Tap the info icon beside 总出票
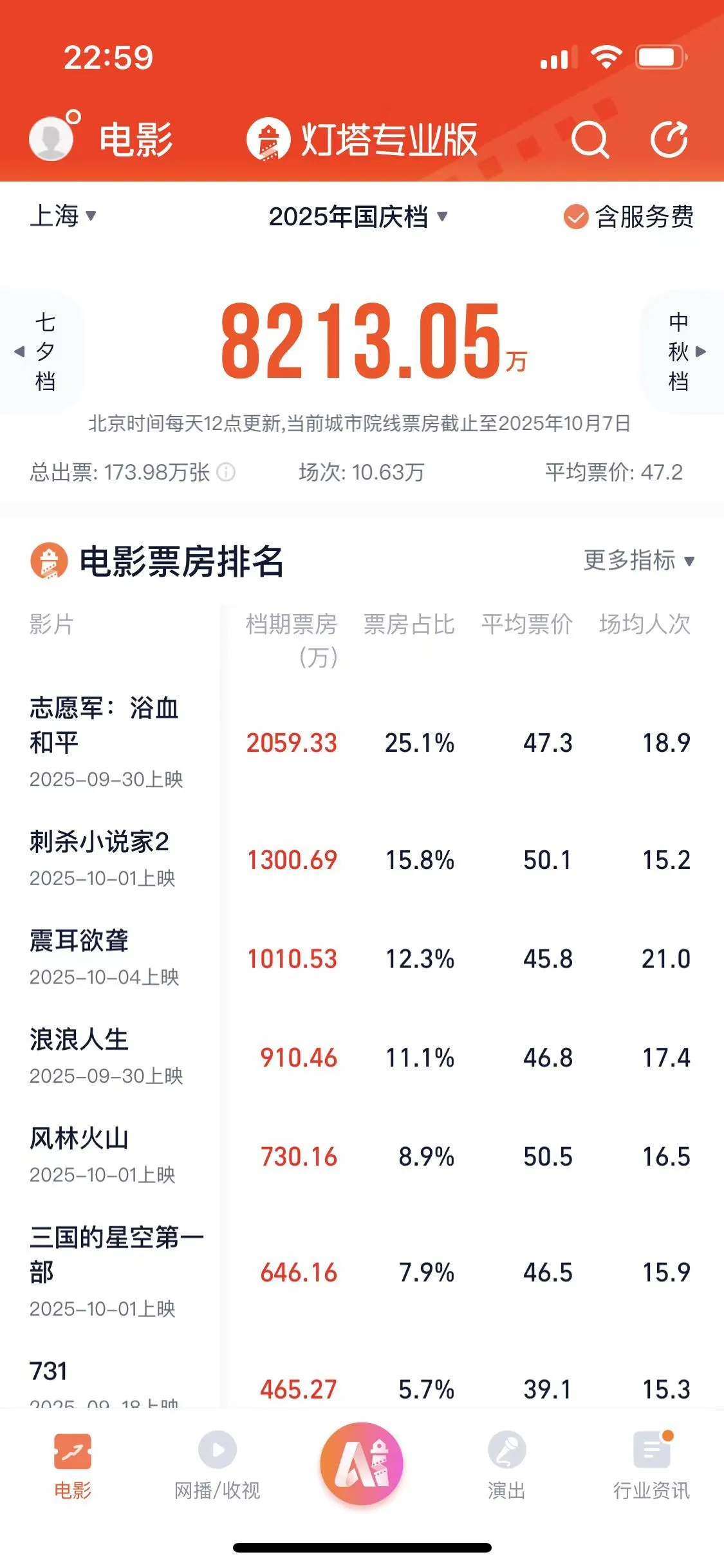The image size is (724, 1568). pyautogui.click(x=226, y=472)
